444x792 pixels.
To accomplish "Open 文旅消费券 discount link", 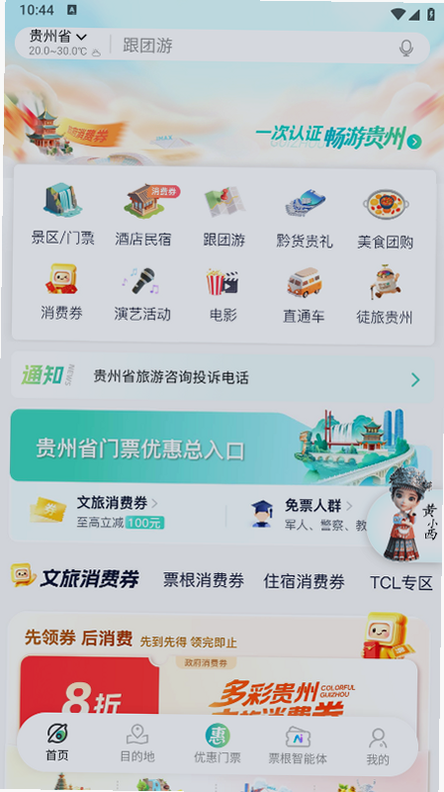I will tap(118, 512).
